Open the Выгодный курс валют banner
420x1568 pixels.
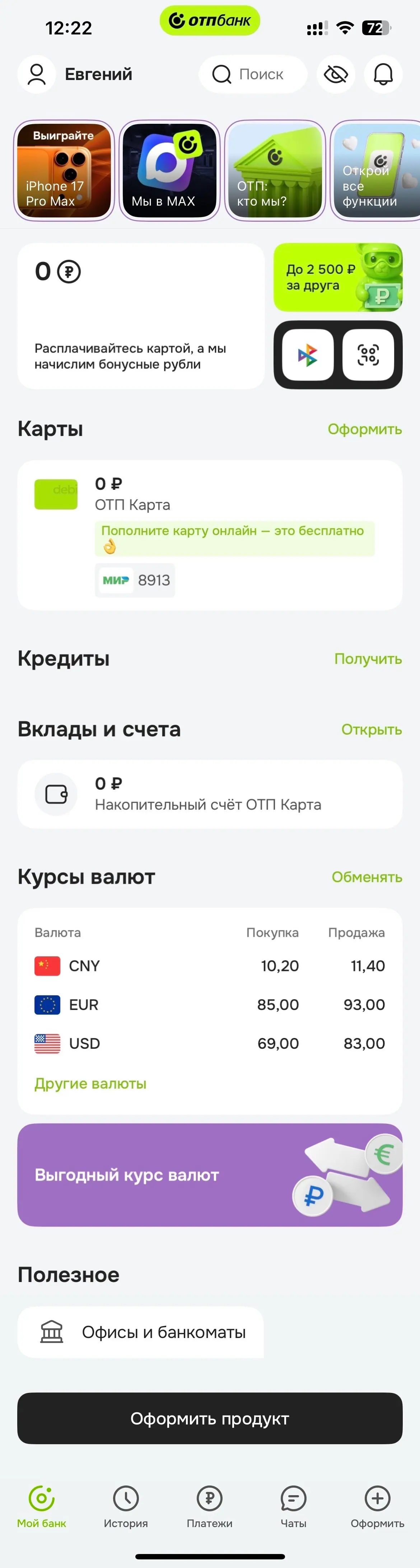[209, 1175]
